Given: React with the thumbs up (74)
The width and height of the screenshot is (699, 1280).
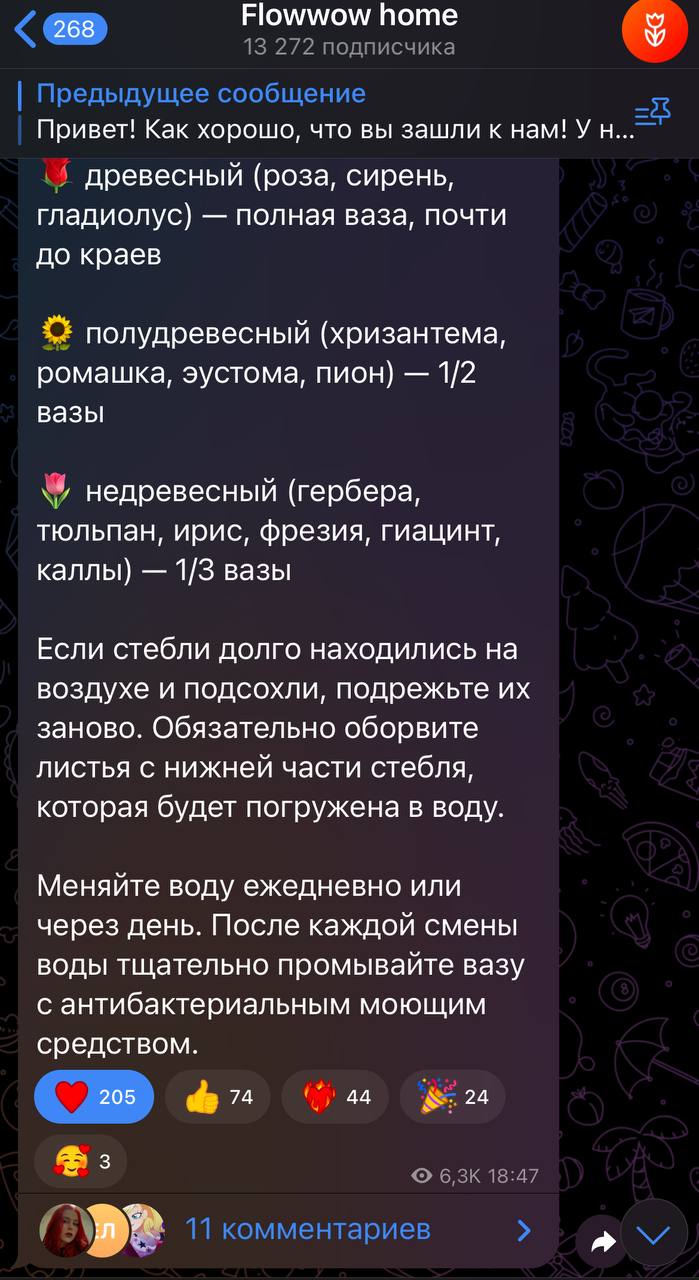Looking at the screenshot, I should point(218,1097).
